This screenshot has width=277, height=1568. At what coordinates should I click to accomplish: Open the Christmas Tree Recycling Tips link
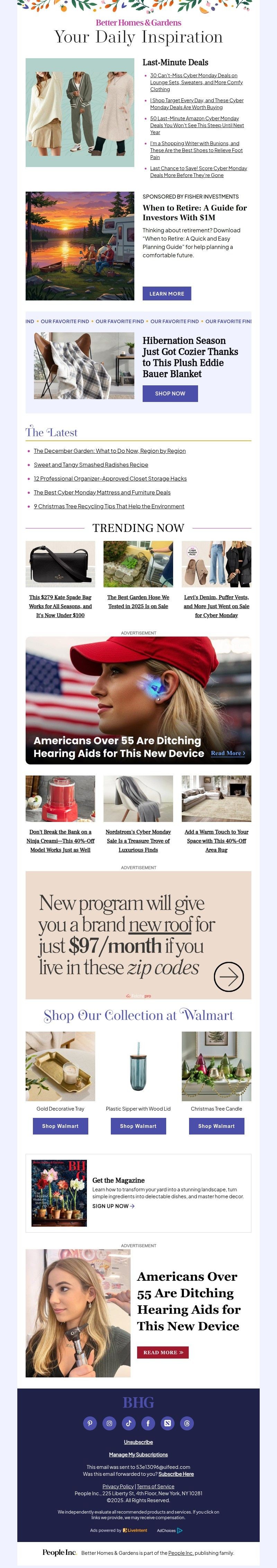click(109, 506)
